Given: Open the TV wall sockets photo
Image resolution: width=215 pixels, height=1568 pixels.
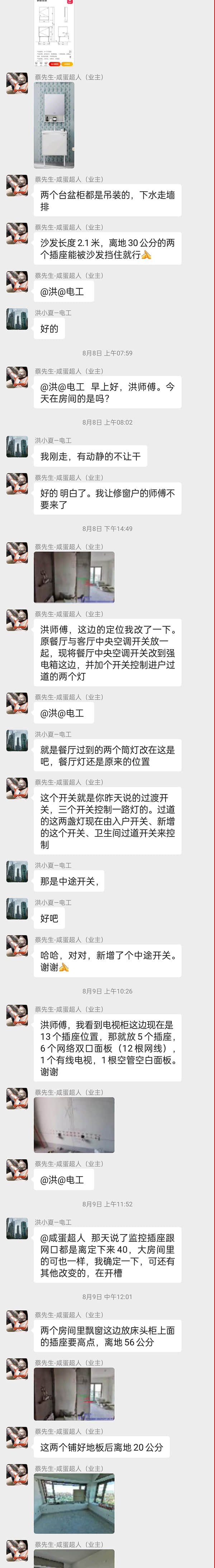Looking at the screenshot, I should pyautogui.click(x=74, y=1125).
